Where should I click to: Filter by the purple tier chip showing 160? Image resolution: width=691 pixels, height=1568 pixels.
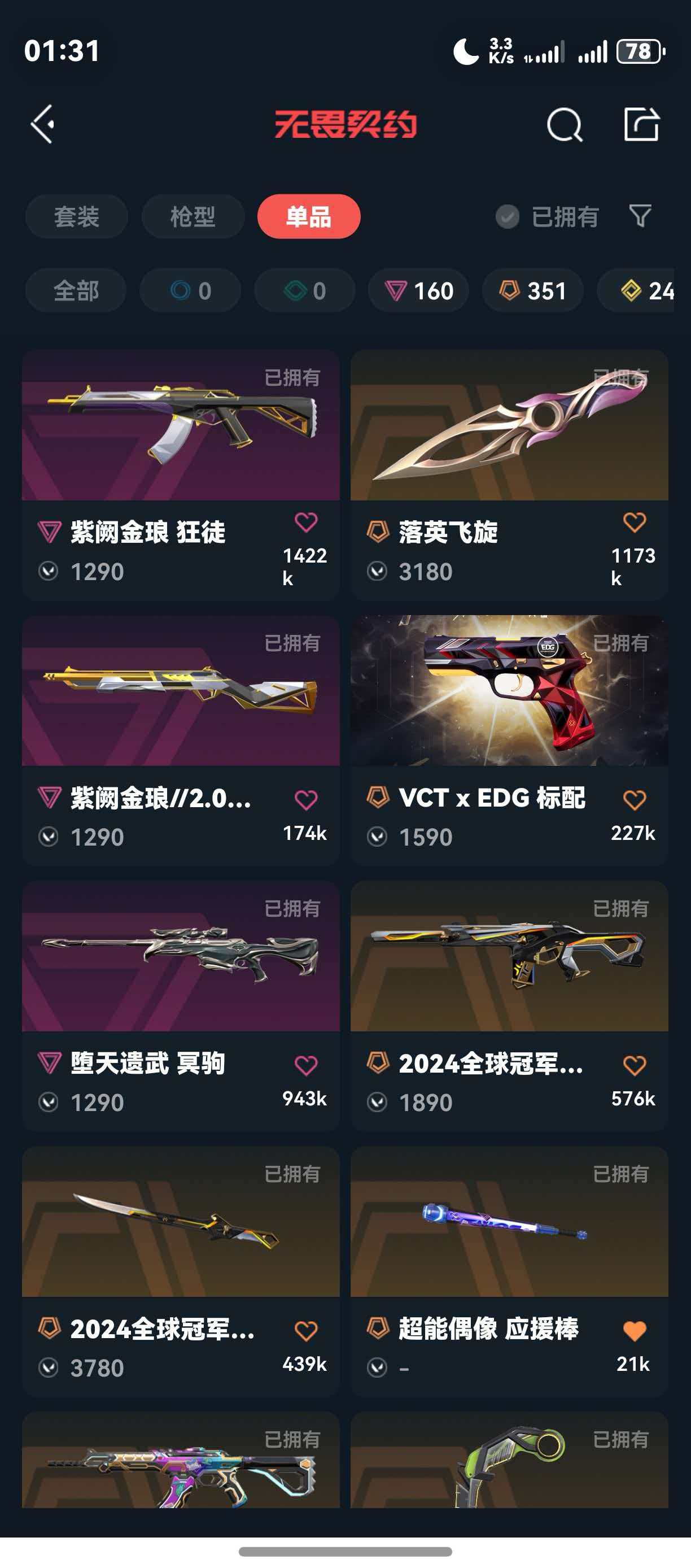point(418,291)
